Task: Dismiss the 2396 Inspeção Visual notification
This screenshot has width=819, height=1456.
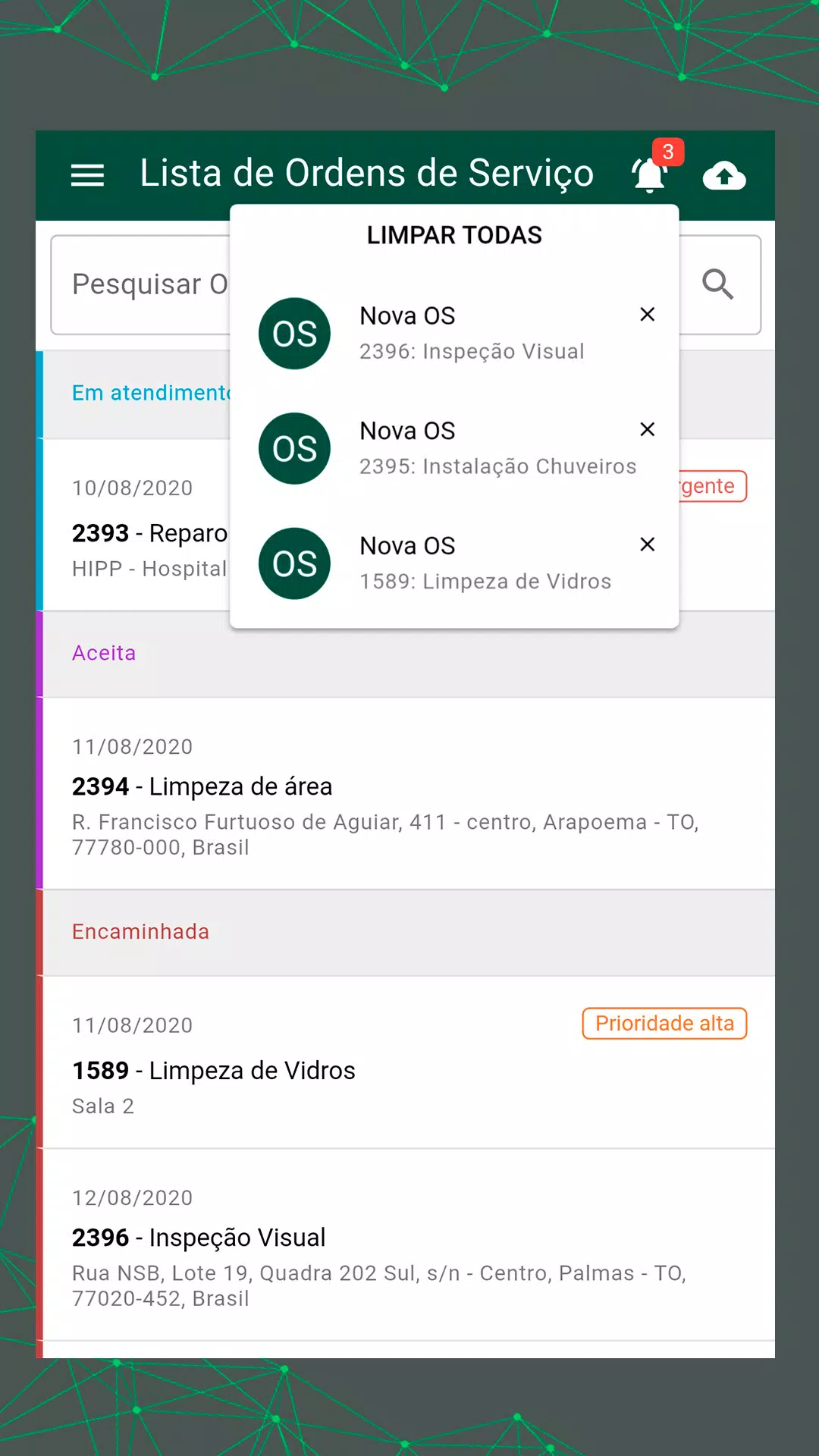Action: (x=647, y=314)
